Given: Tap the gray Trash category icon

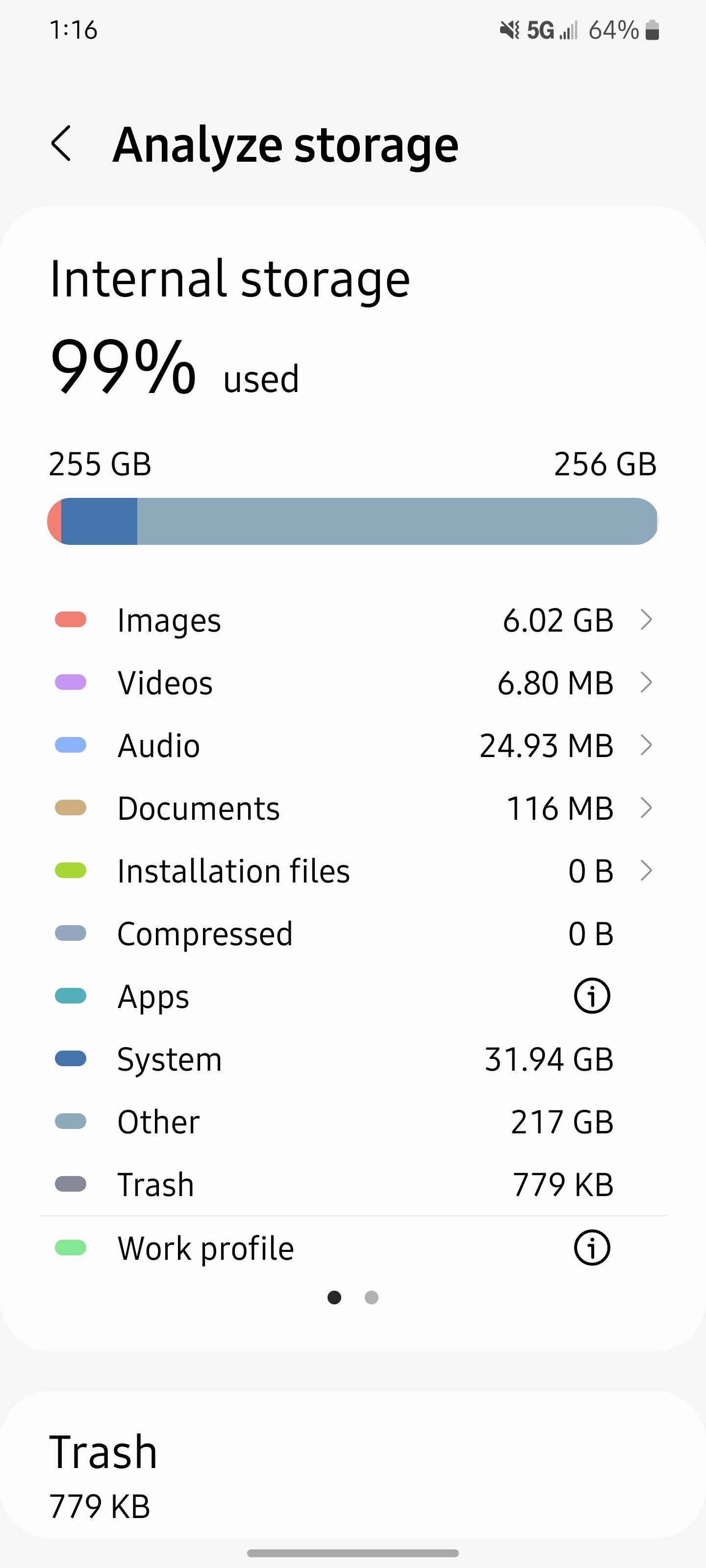Looking at the screenshot, I should 71,1183.
